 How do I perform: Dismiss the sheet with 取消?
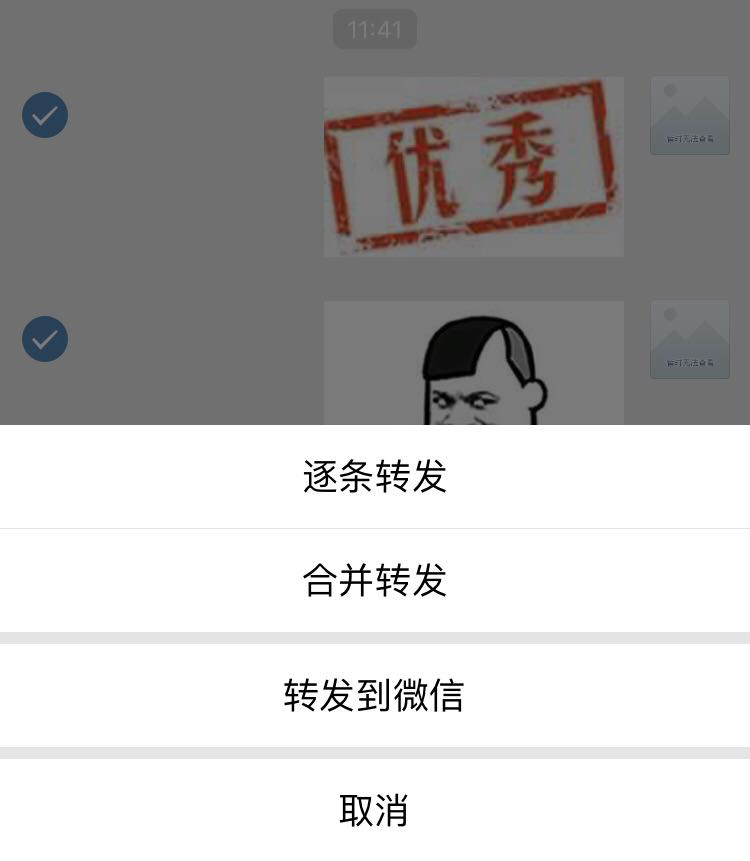[x=374, y=810]
